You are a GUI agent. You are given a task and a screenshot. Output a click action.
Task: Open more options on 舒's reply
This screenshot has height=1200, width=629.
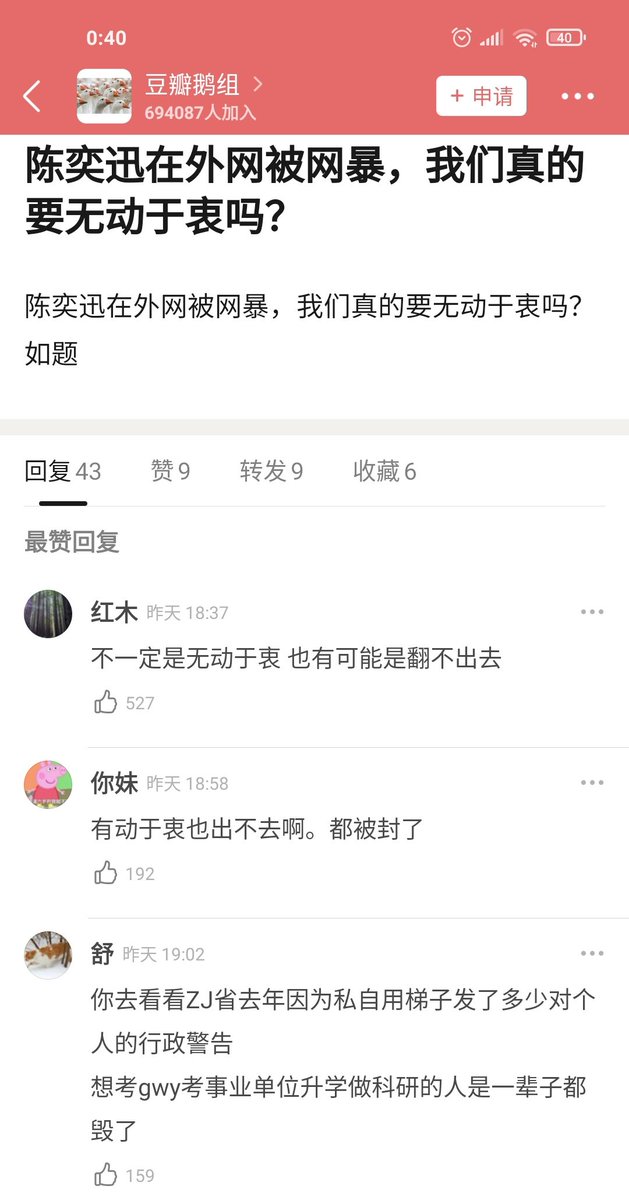[x=592, y=954]
